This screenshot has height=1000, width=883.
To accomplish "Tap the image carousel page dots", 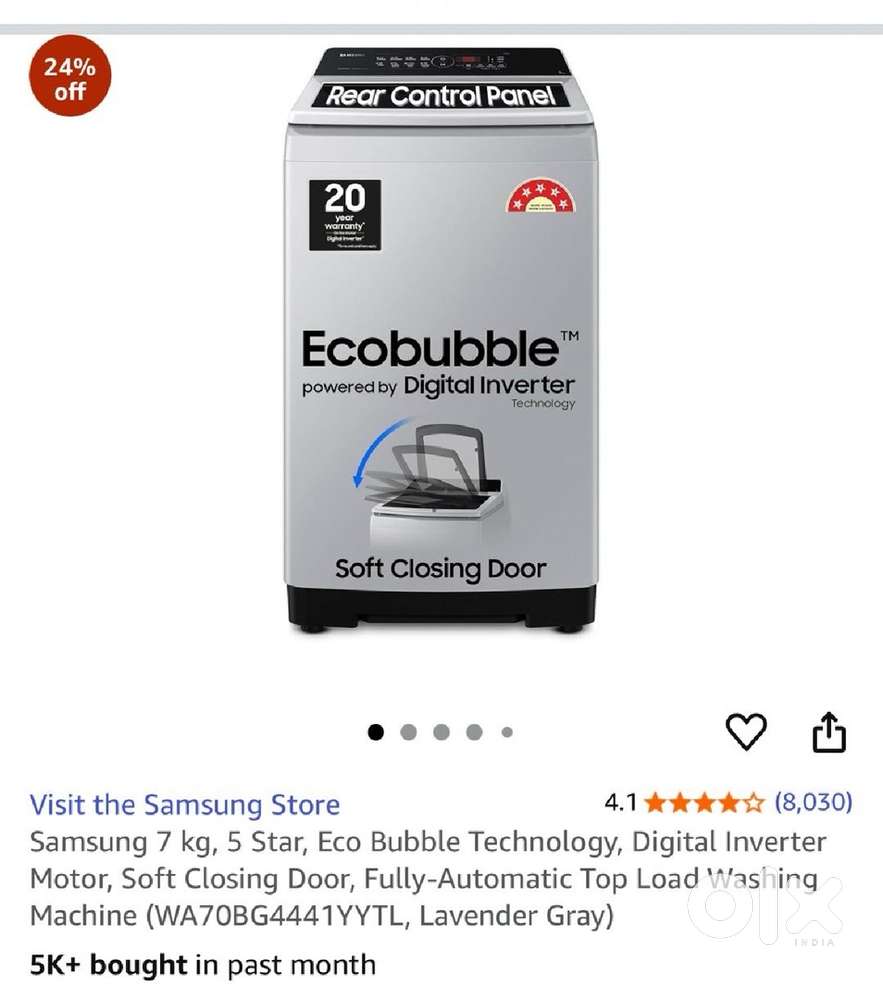I will coord(441,732).
